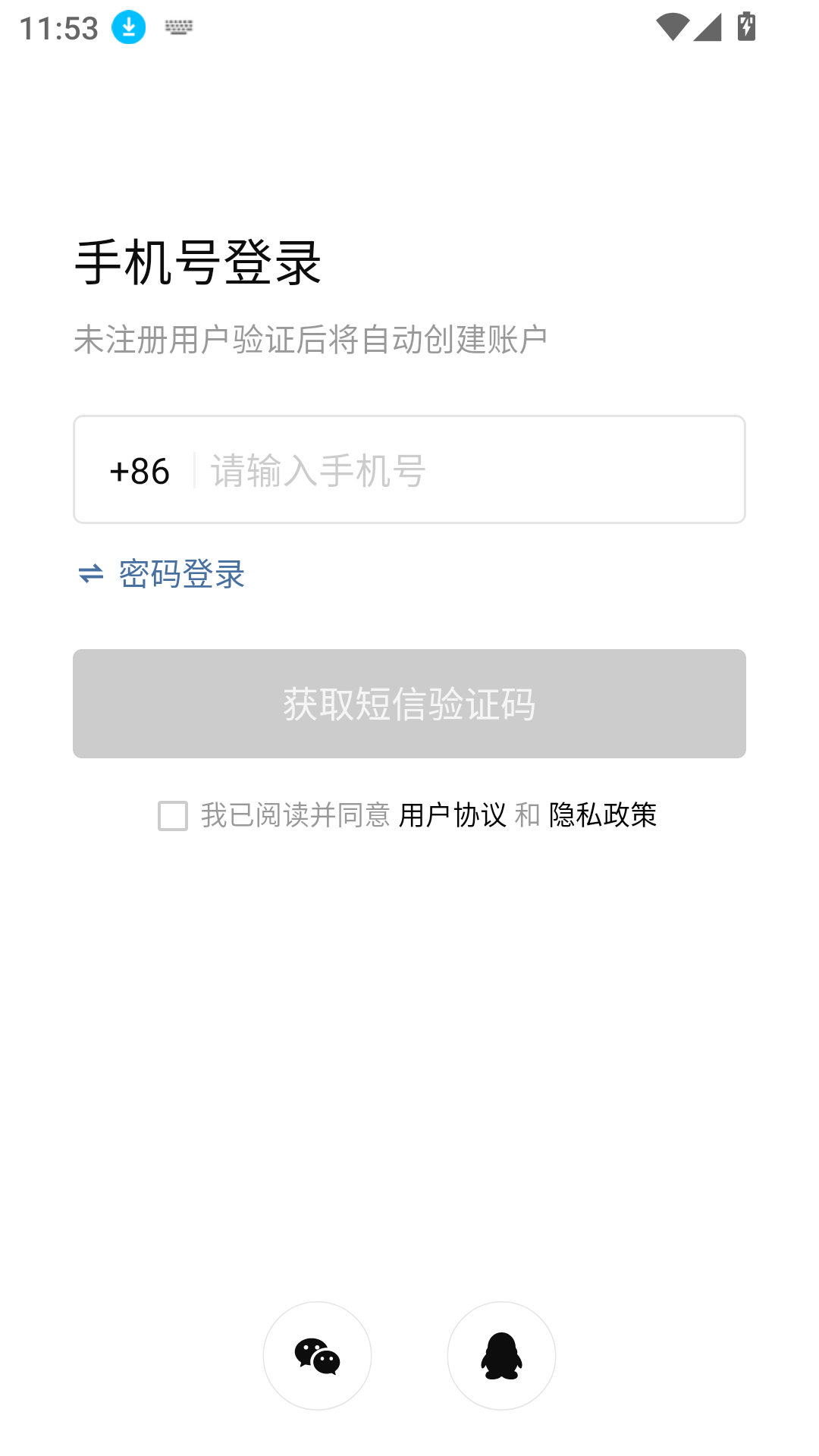Viewport: 819px width, 1456px height.
Task: Tap the 手机号登录 title
Action: click(197, 262)
